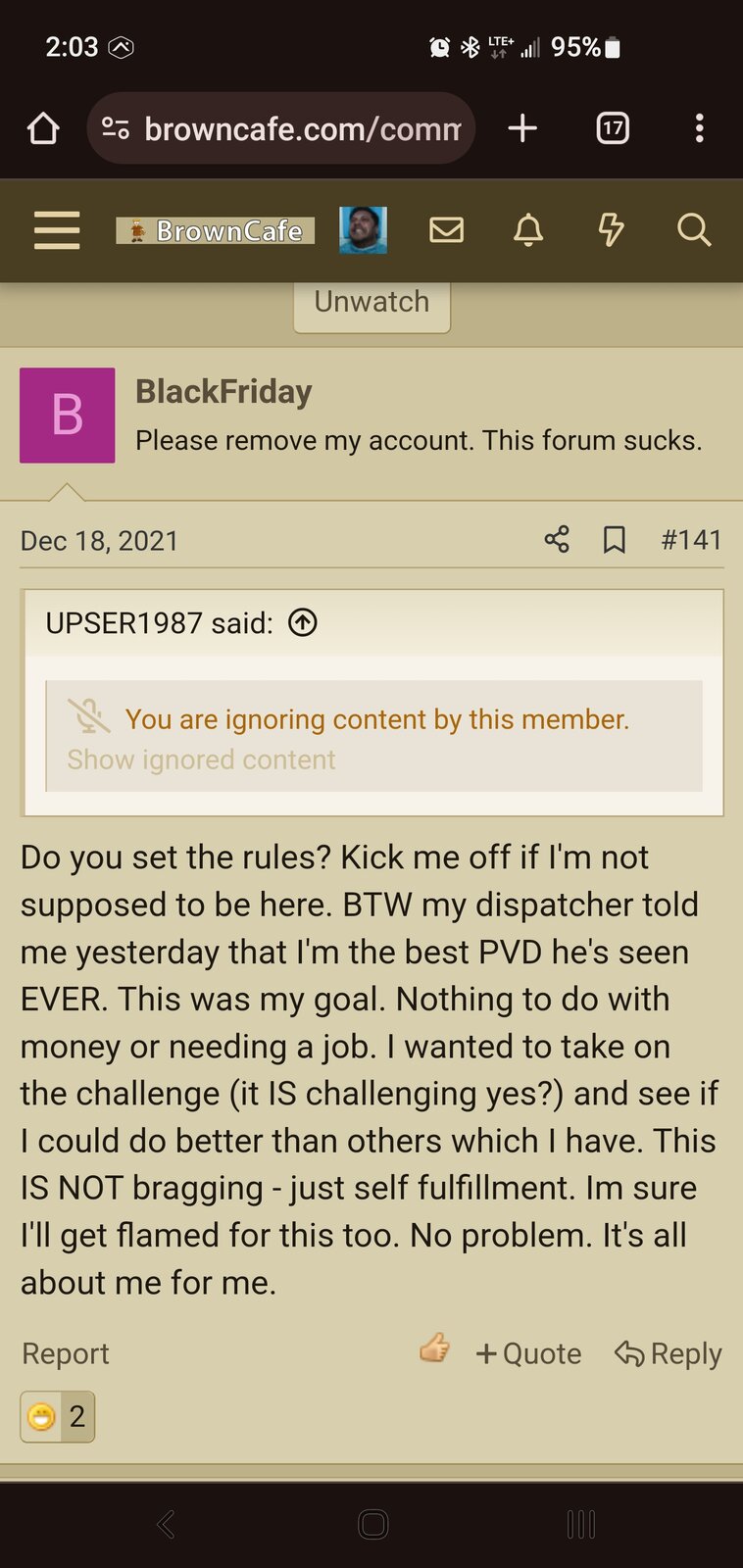The width and height of the screenshot is (743, 1568).
Task: Tap the browncafe.com address bar
Action: point(281,128)
